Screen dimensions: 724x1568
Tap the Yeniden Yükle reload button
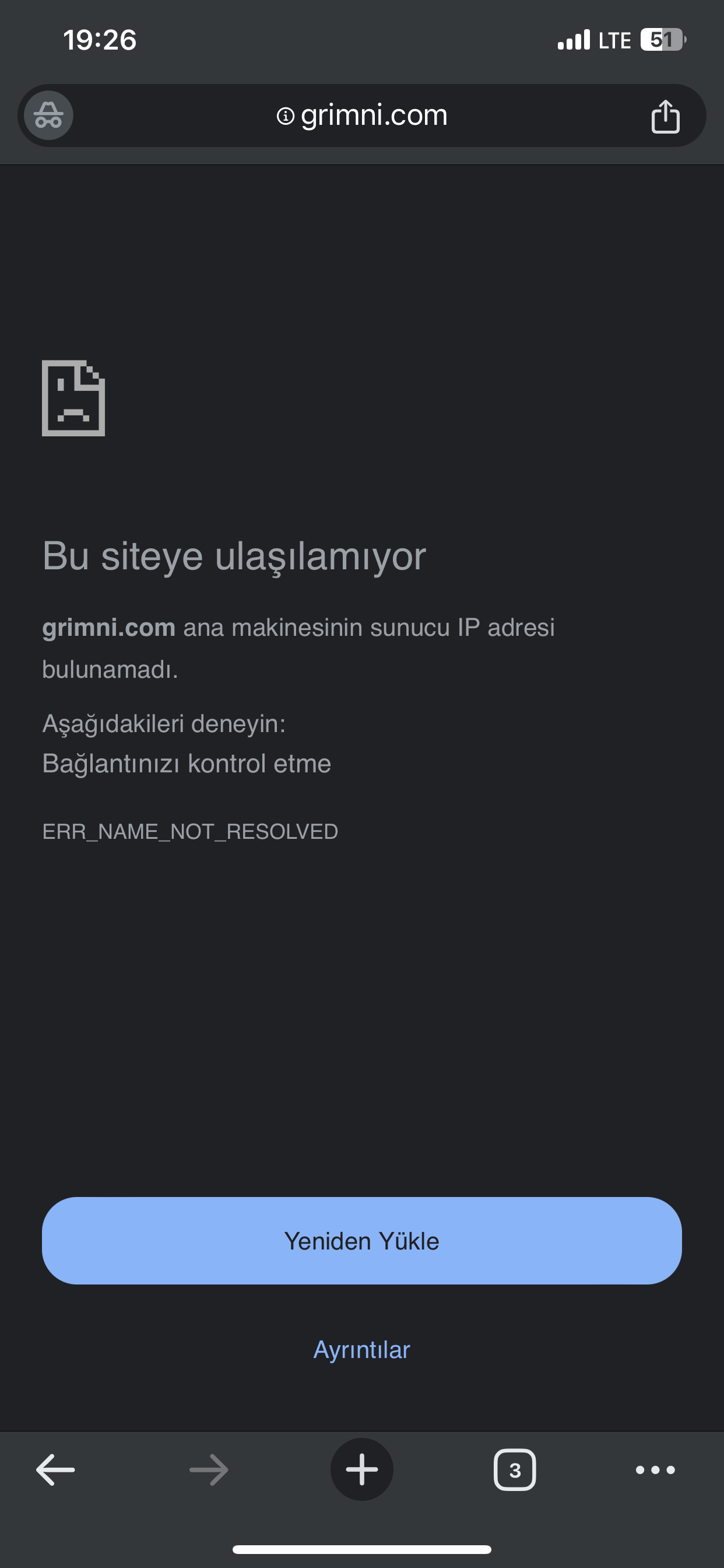pyautogui.click(x=361, y=1241)
